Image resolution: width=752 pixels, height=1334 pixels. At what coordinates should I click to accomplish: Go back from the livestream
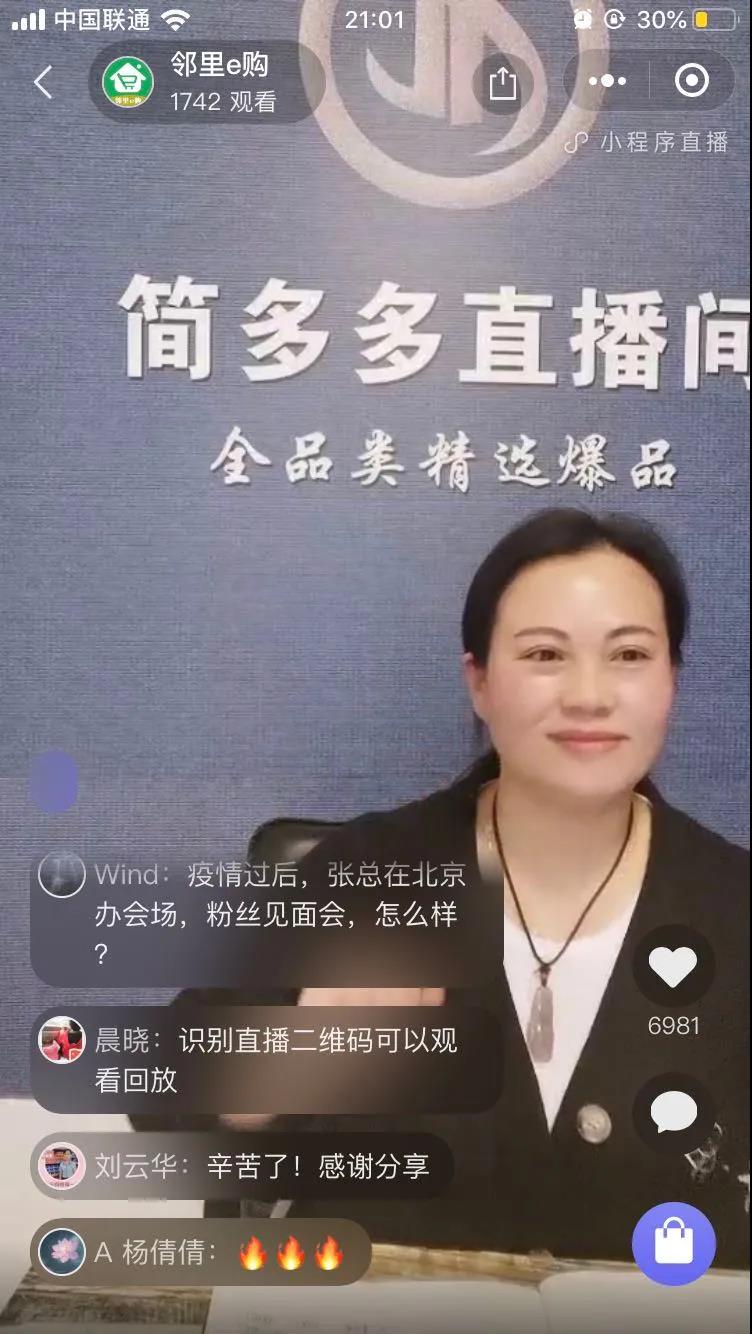[x=42, y=82]
